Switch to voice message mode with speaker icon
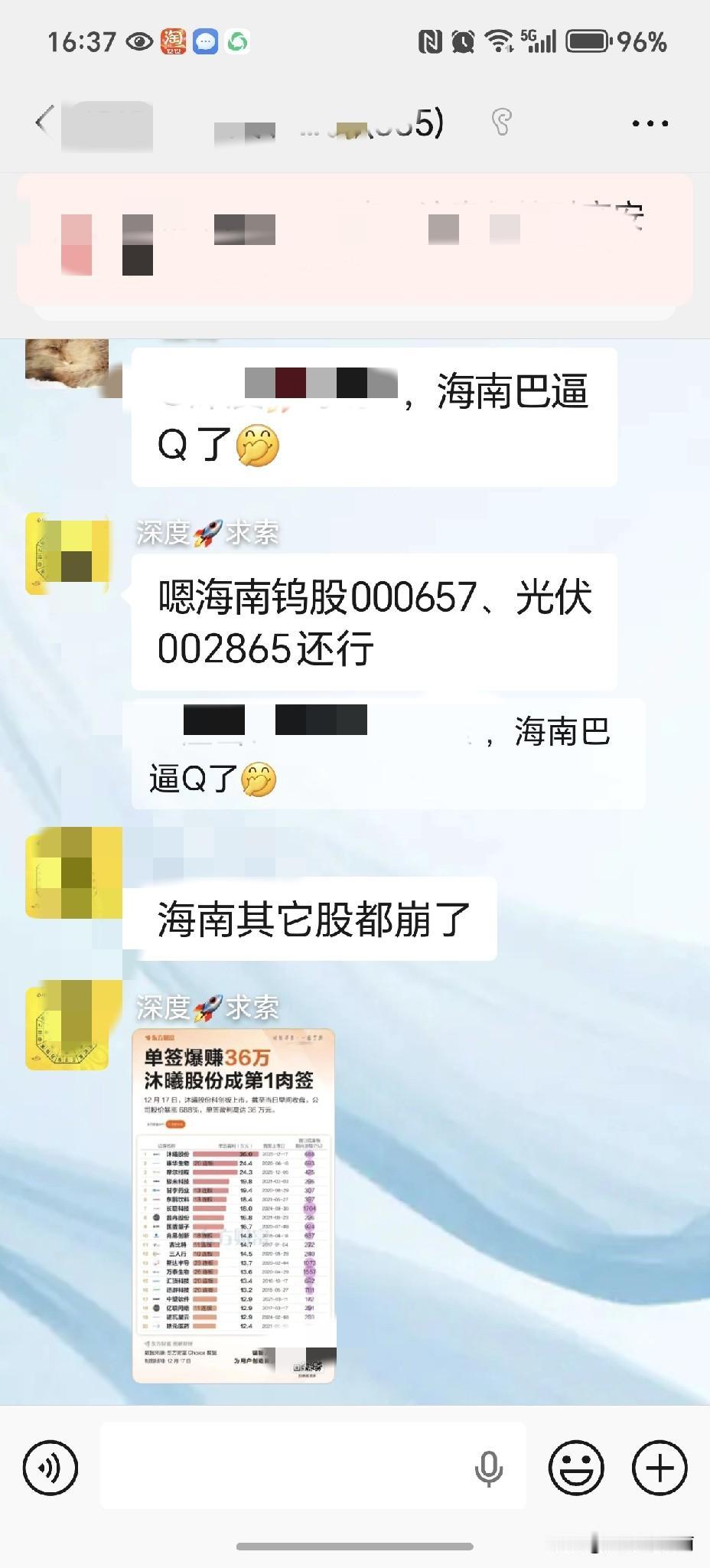This screenshot has height=1568, width=710. tap(50, 1467)
